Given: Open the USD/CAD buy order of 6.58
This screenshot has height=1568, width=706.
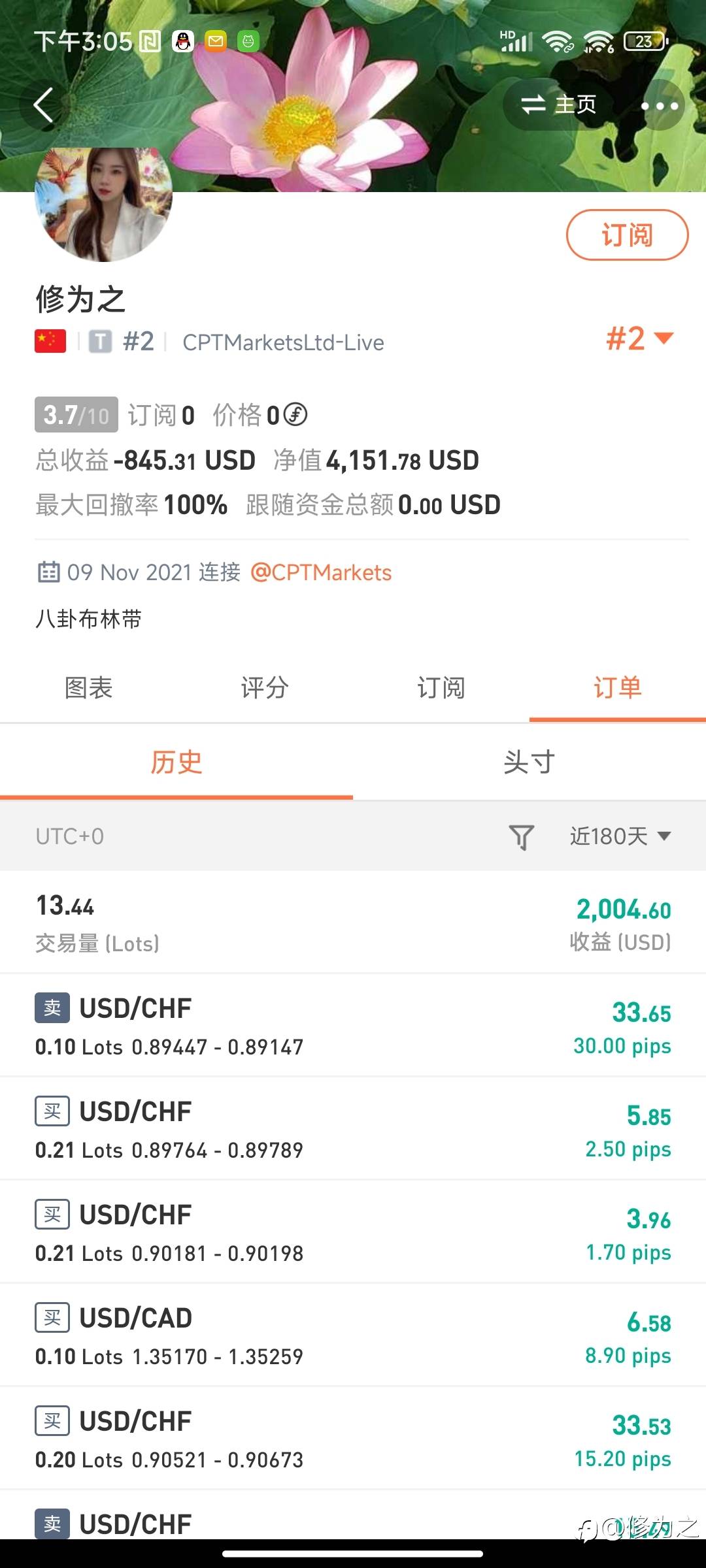Looking at the screenshot, I should pos(353,1335).
